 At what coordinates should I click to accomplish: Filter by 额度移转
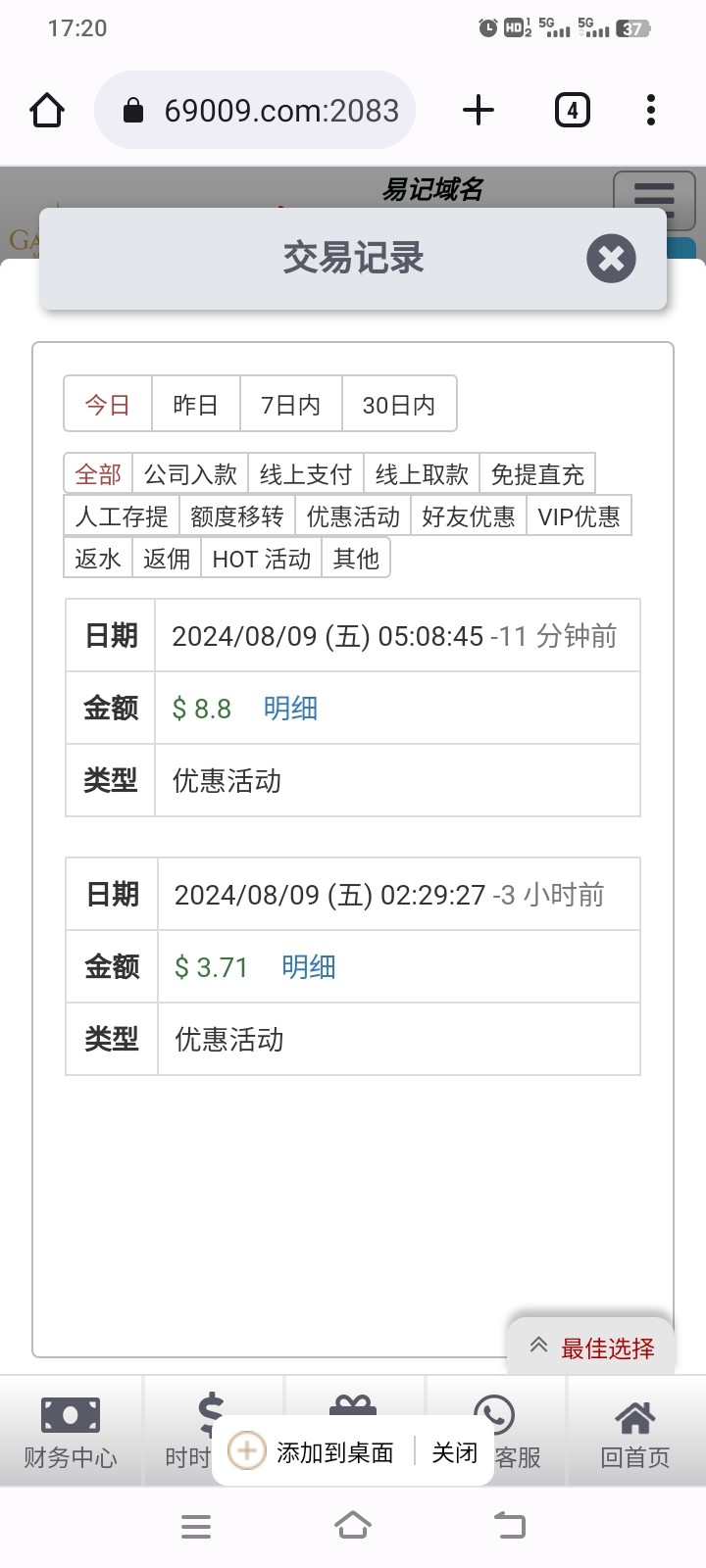(237, 516)
